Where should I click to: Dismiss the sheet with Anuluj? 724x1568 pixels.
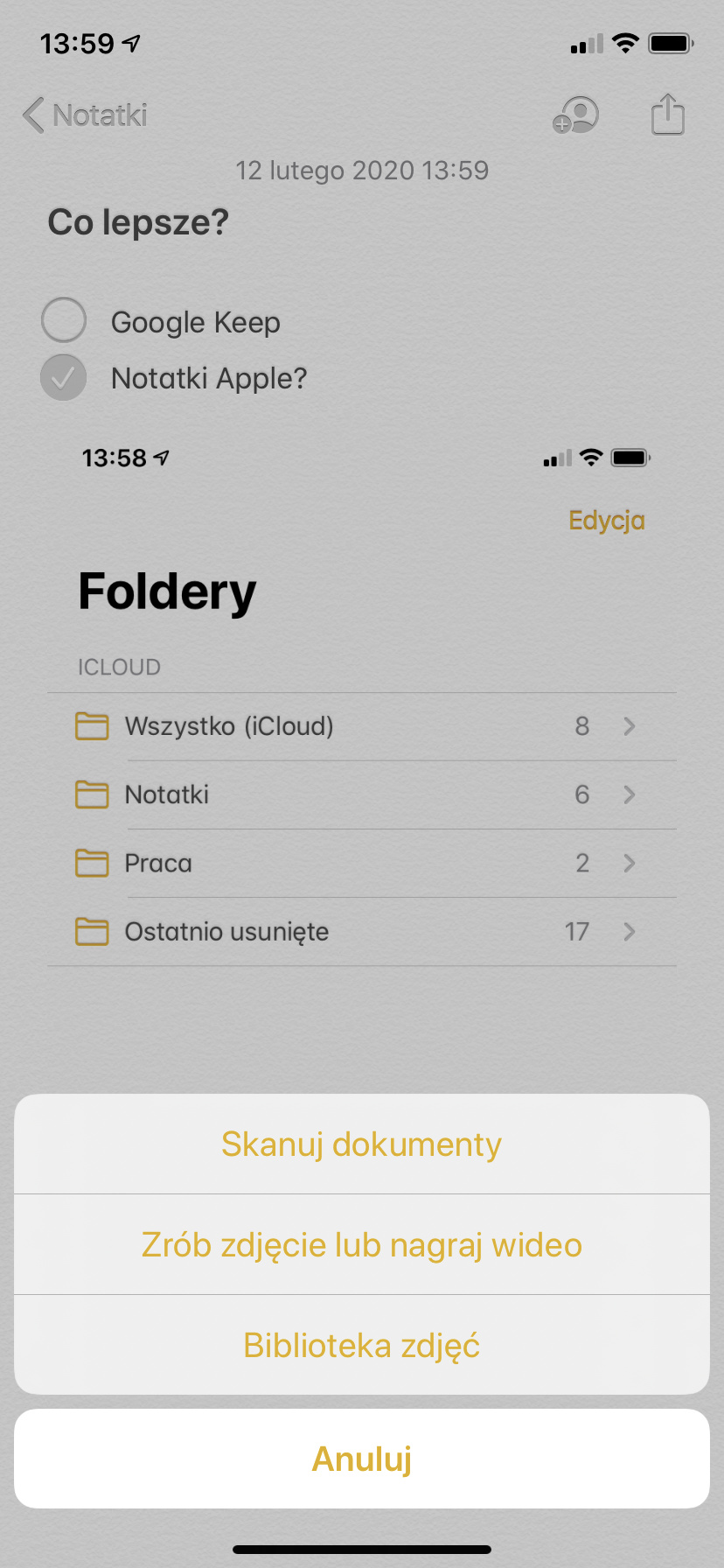tap(361, 1459)
